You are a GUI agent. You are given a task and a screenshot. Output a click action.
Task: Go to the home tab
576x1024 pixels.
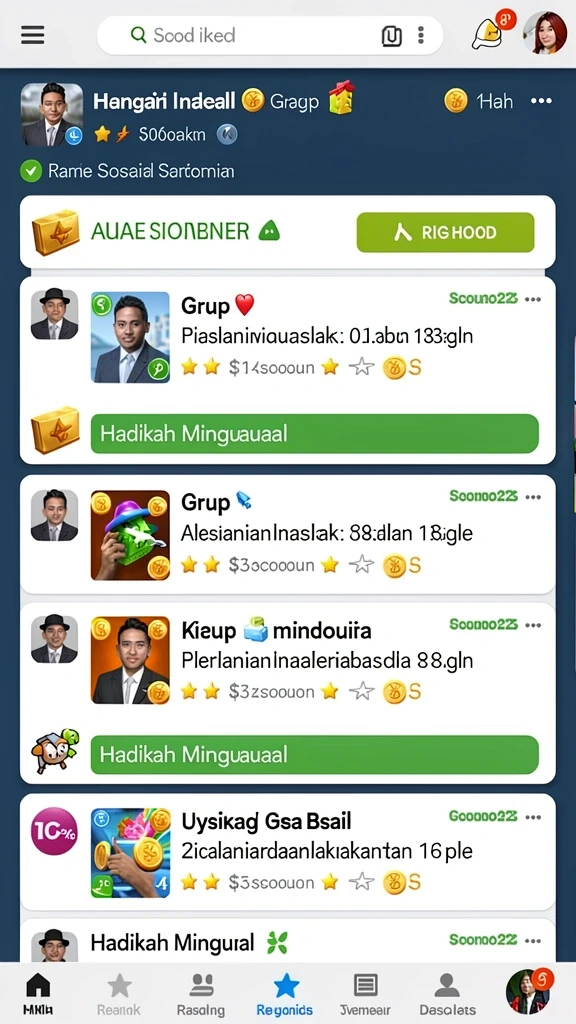38,993
